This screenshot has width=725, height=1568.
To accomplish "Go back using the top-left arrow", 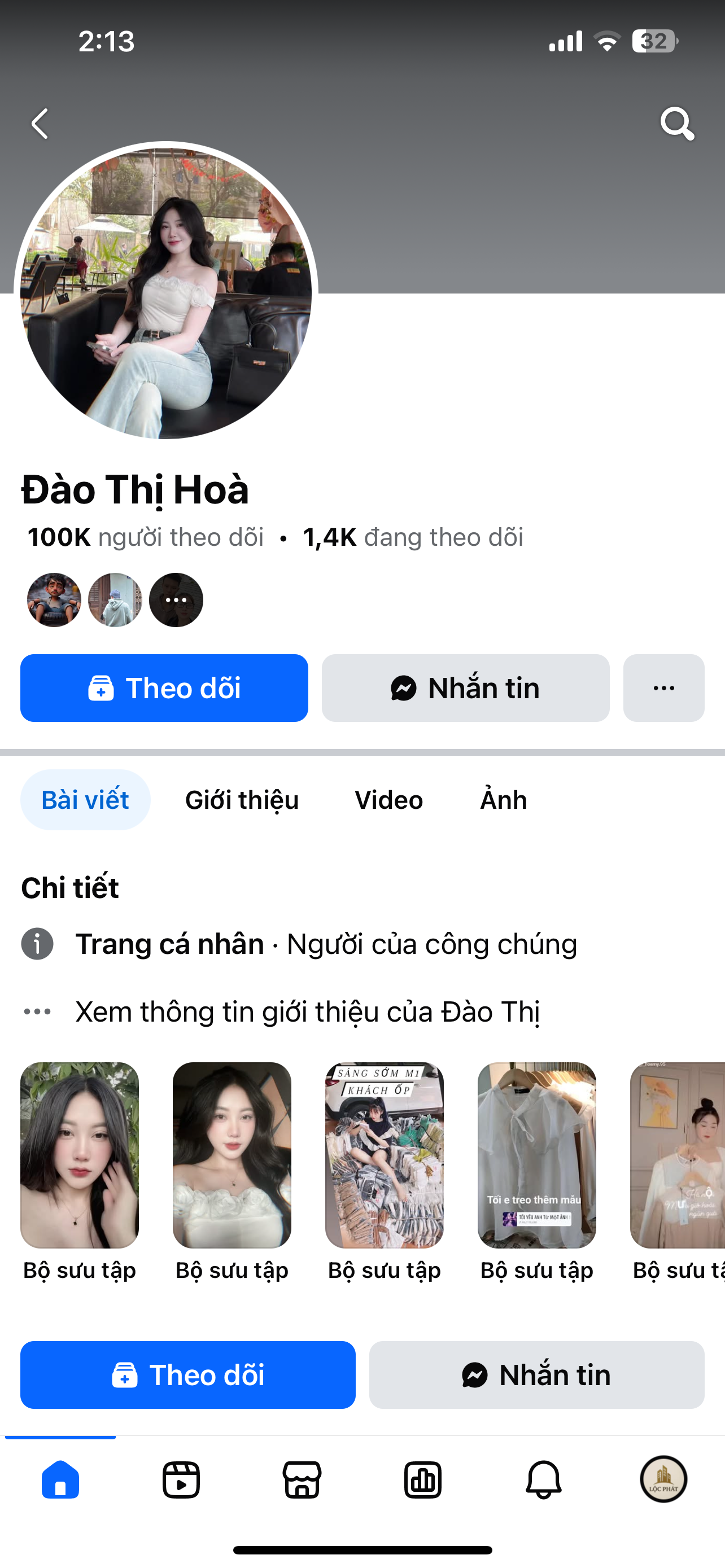I will [x=40, y=124].
